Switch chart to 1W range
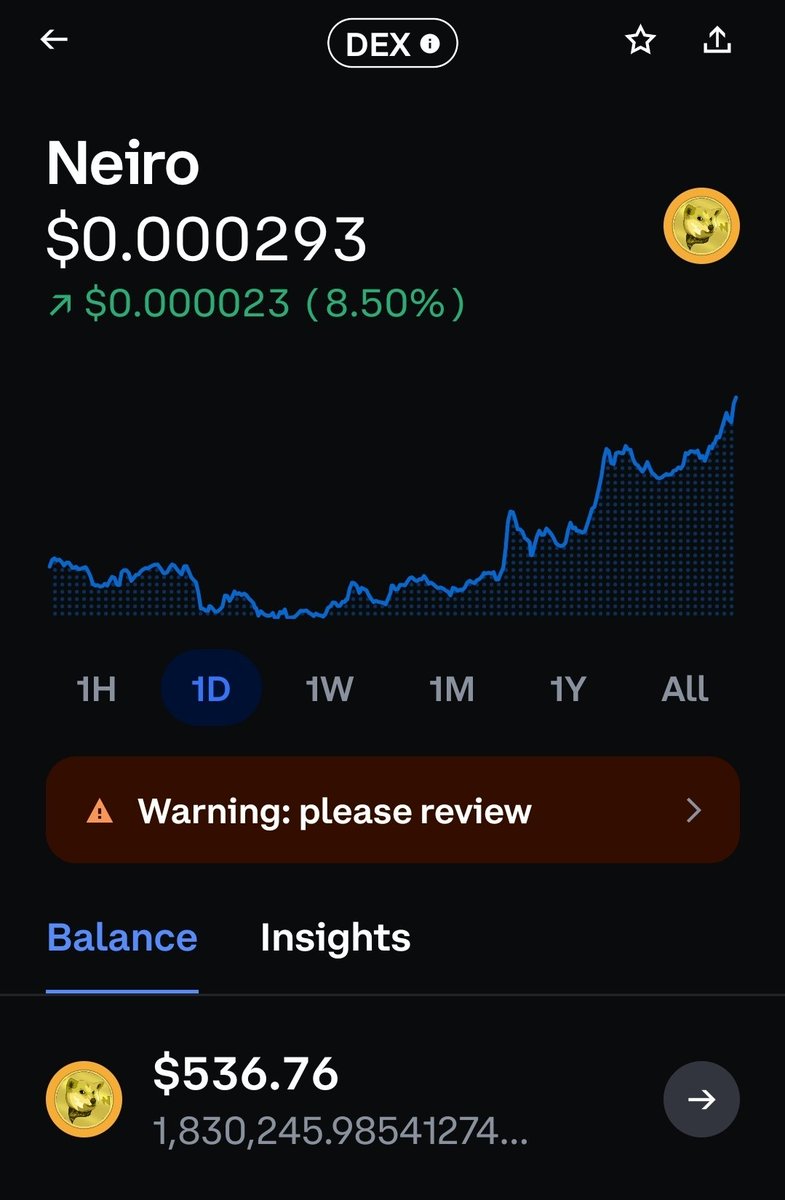The image size is (785, 1200). (329, 689)
